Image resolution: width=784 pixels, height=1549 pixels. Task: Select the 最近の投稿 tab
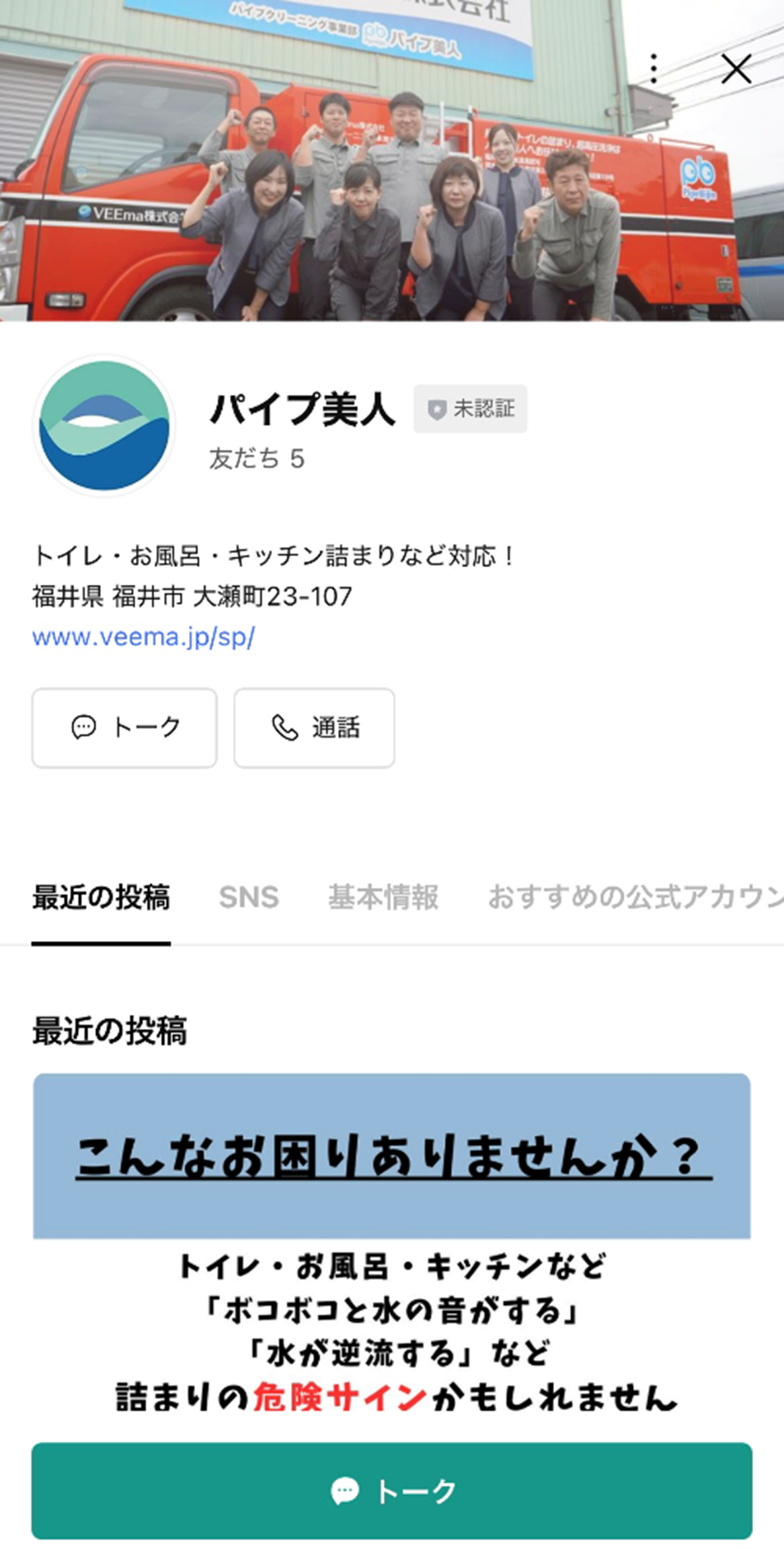[x=101, y=897]
